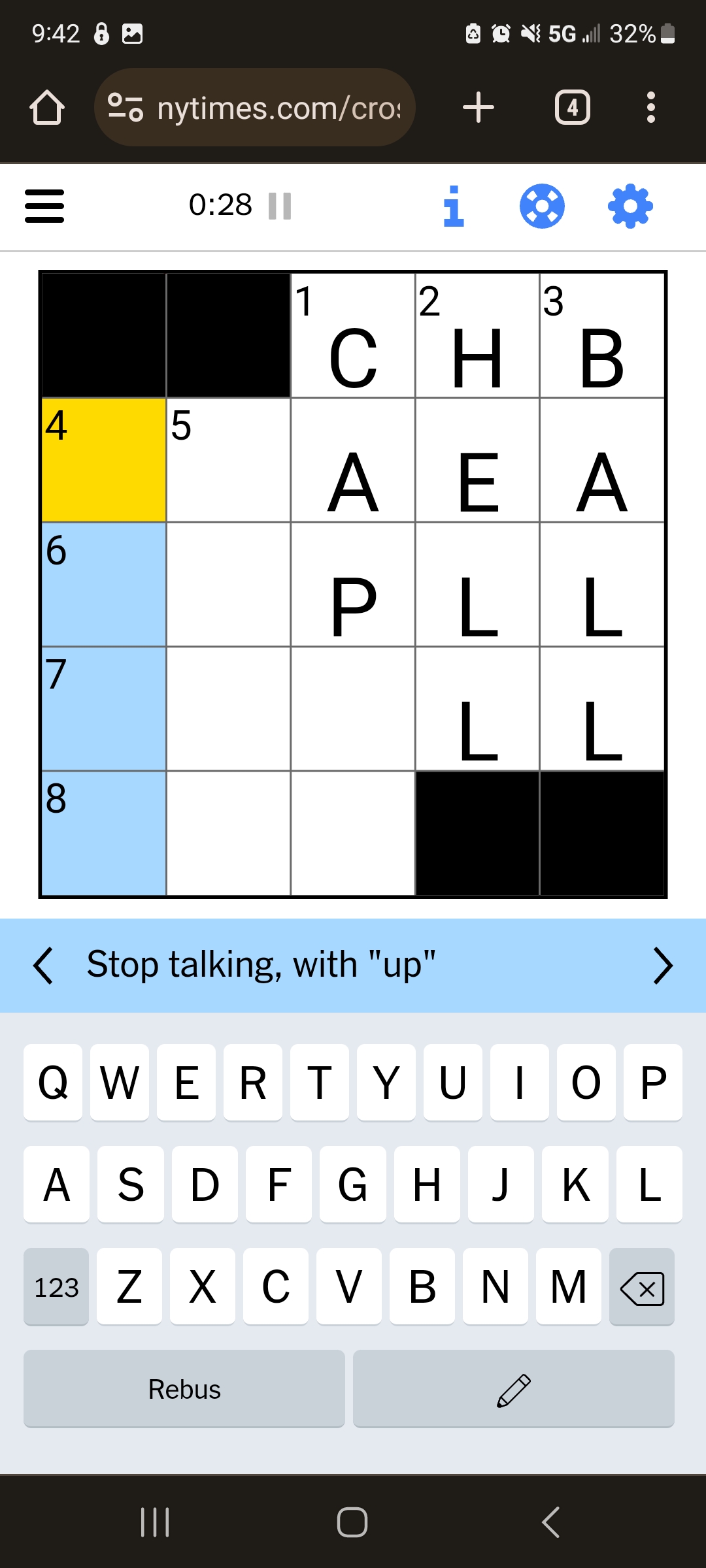Go to the previous clue
The image size is (706, 1568).
43,966
